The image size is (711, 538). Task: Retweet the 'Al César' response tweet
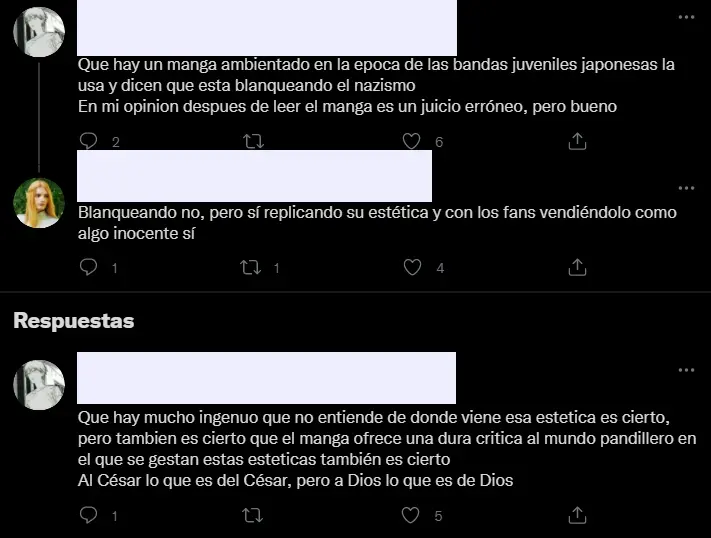tap(254, 516)
